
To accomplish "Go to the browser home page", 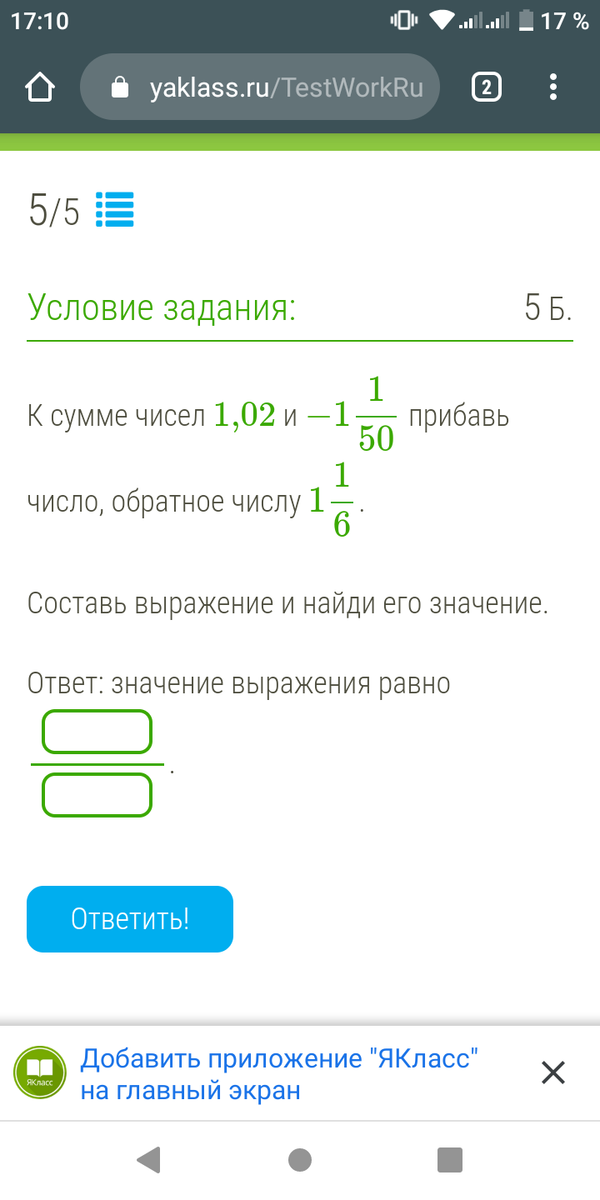I will pyautogui.click(x=39, y=89).
